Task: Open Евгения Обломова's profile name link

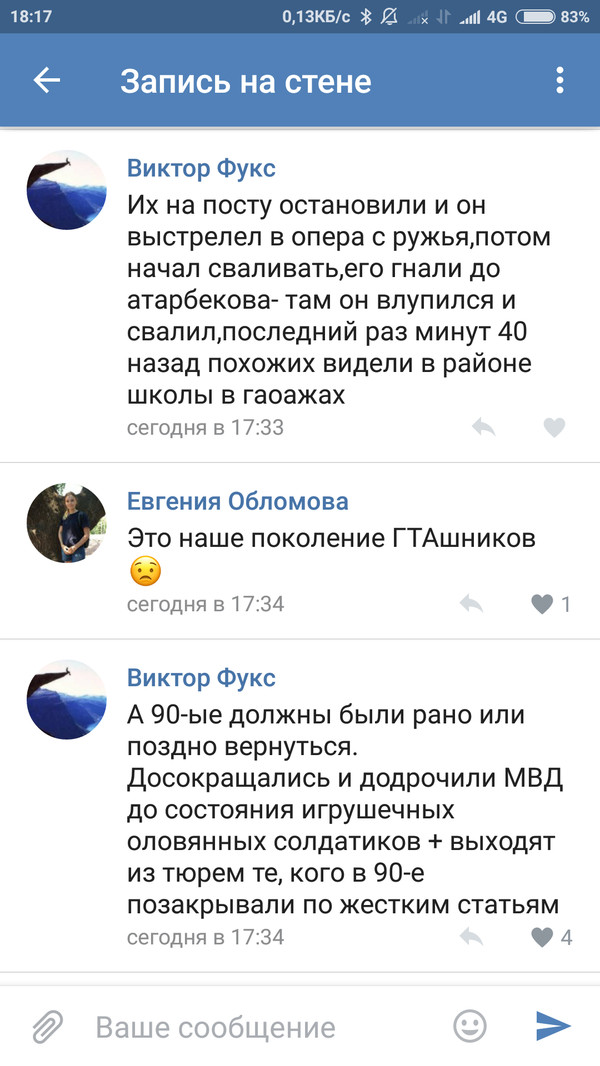Action: coord(237,501)
